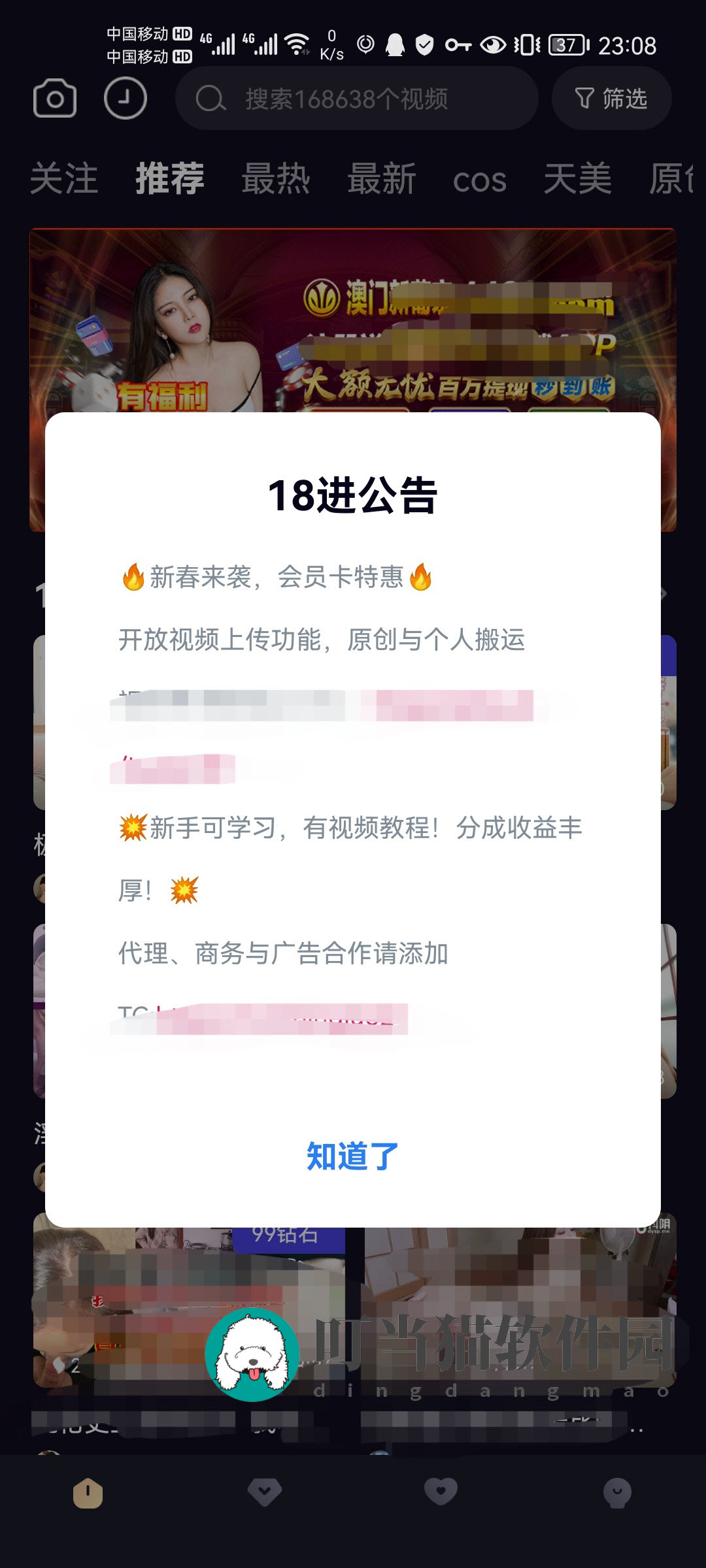Tap the video search box

point(356,99)
